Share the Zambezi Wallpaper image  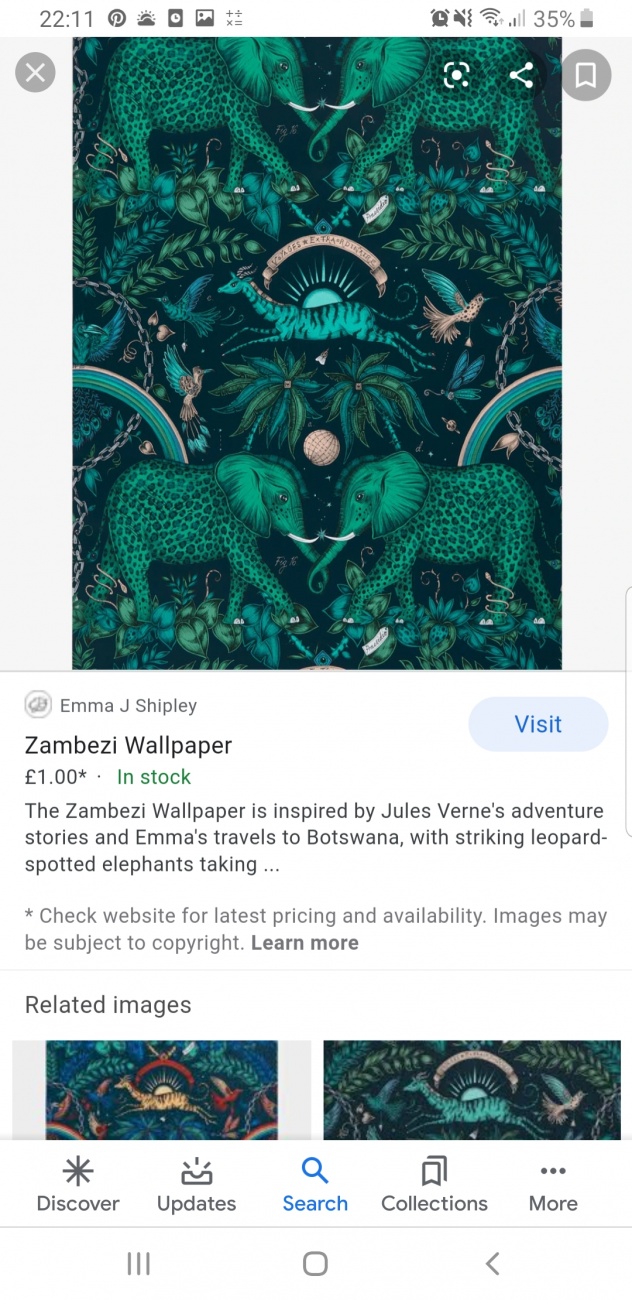click(x=521, y=75)
